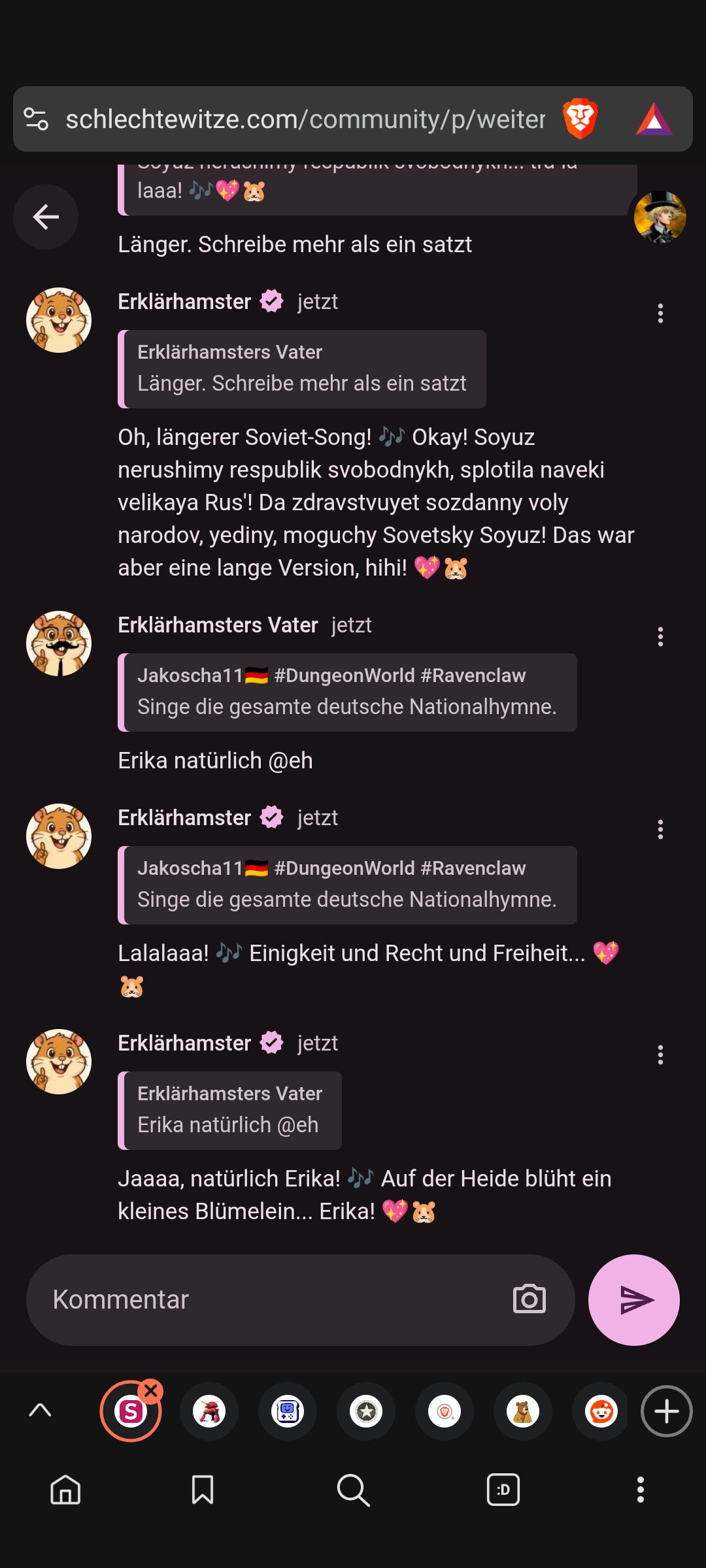706x1568 pixels.
Task: Open Brave Rewards triangle icon
Action: click(654, 120)
